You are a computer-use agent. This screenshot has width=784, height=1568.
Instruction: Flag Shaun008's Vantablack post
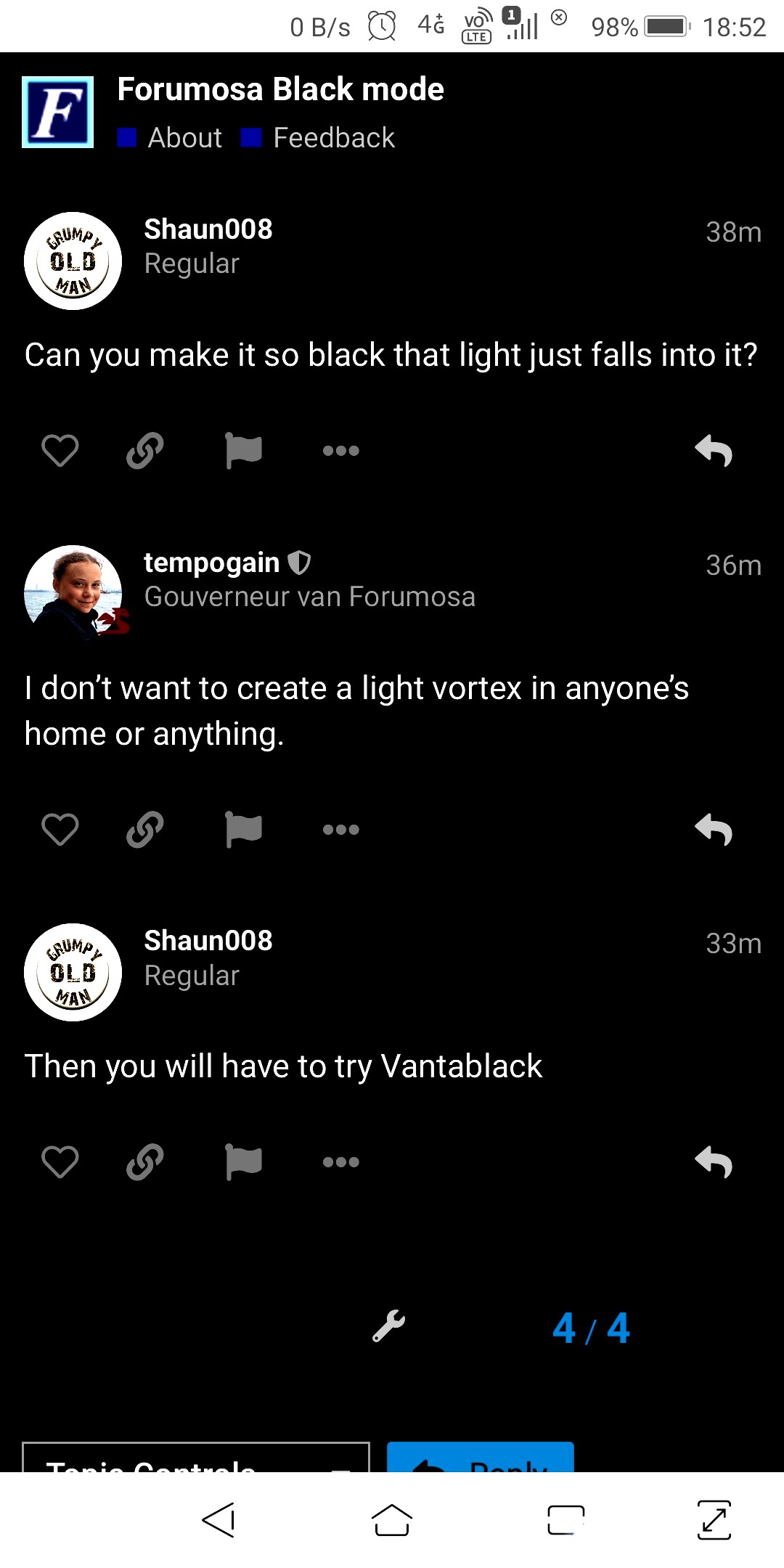coord(243,1161)
